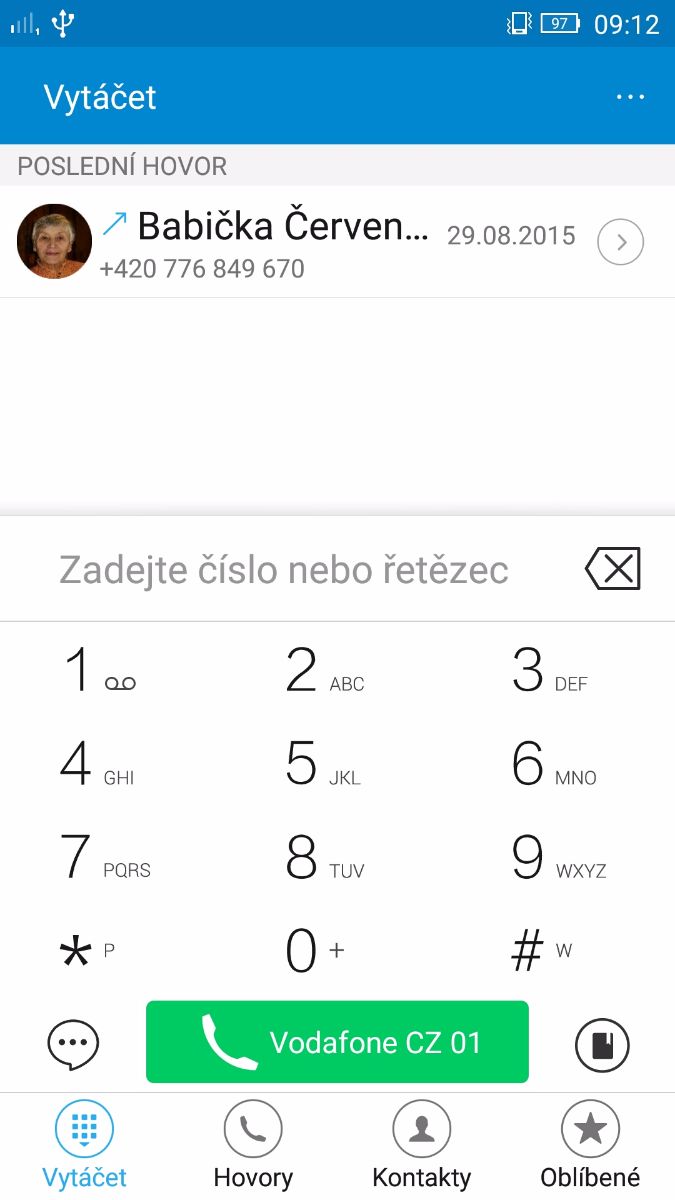Enter digit 0 on dialpad
Image resolution: width=675 pixels, height=1200 pixels.
tap(314, 952)
